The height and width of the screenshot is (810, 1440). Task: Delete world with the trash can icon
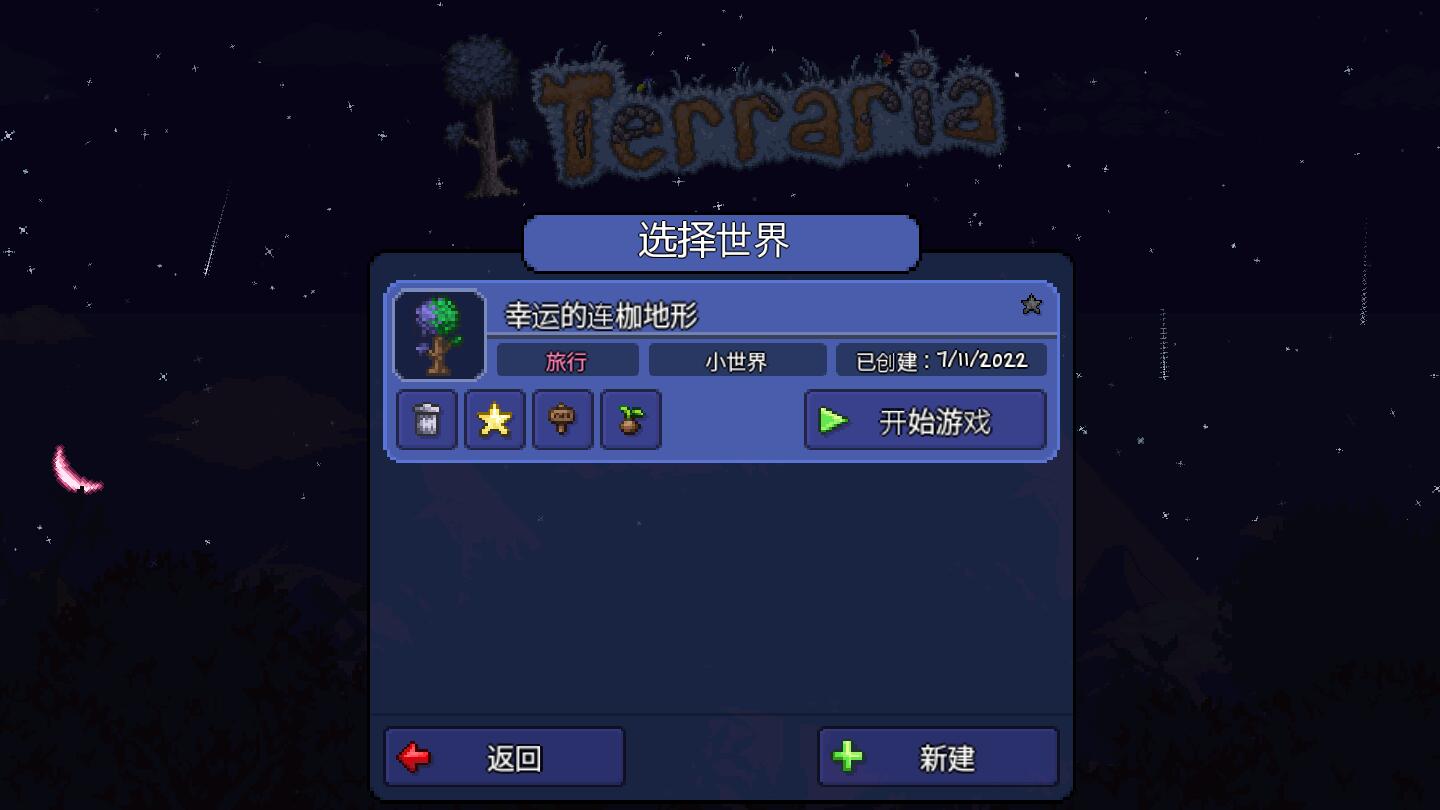427,420
